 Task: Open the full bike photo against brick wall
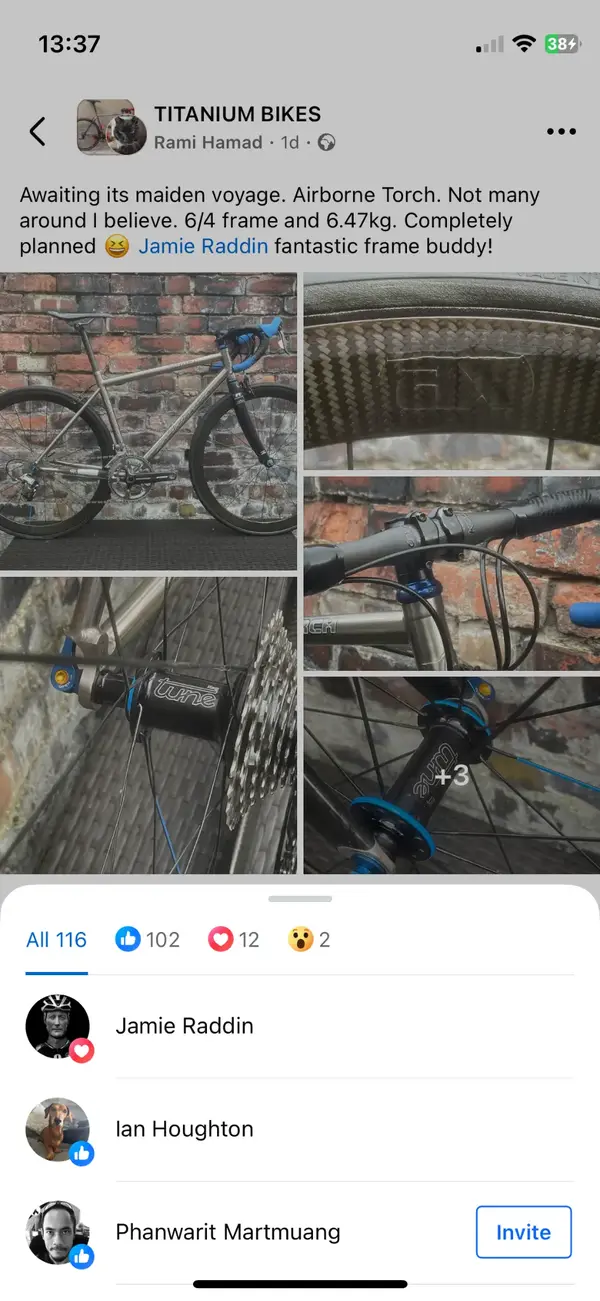click(x=148, y=420)
